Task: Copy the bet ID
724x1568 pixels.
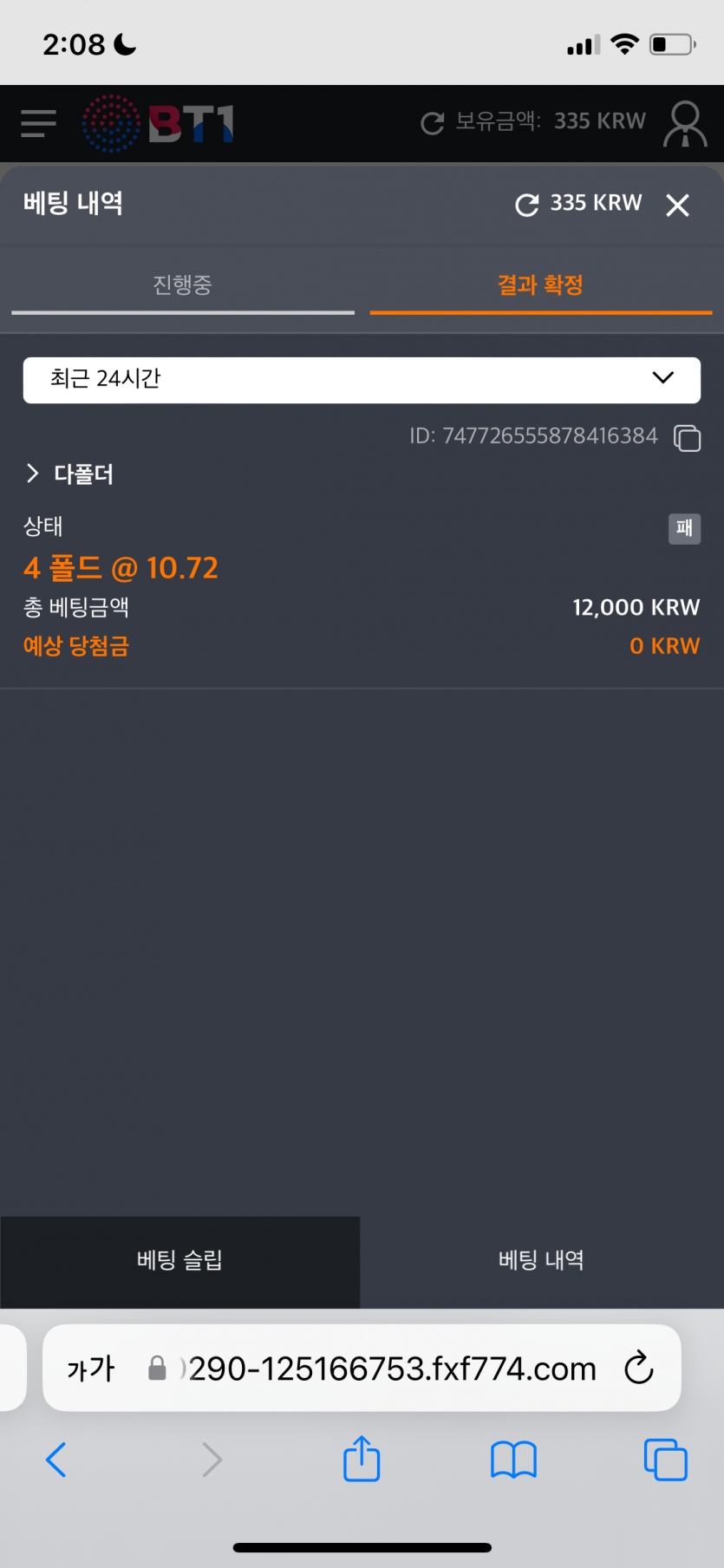Action: coord(687,437)
